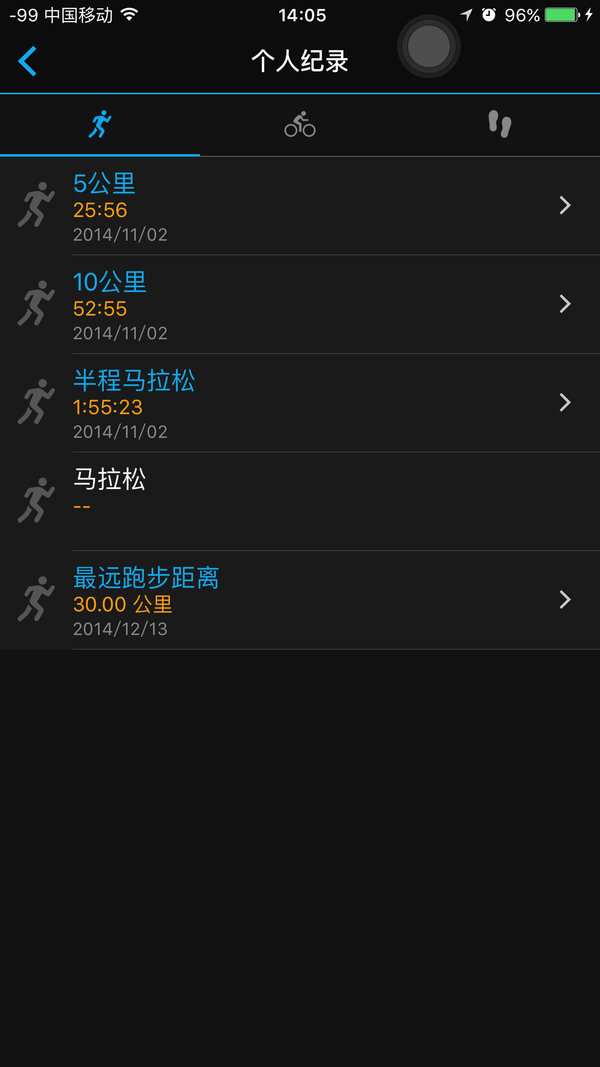Viewport: 600px width, 1067px height.
Task: Select the running records tab
Action: coord(100,125)
